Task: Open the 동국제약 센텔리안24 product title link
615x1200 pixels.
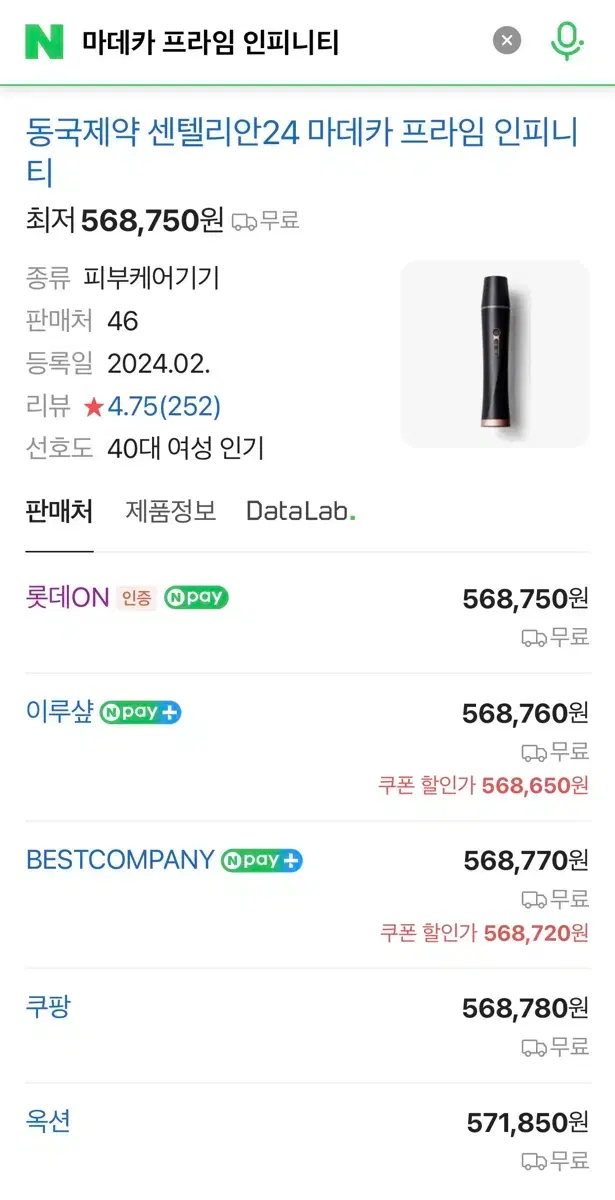Action: click(302, 151)
